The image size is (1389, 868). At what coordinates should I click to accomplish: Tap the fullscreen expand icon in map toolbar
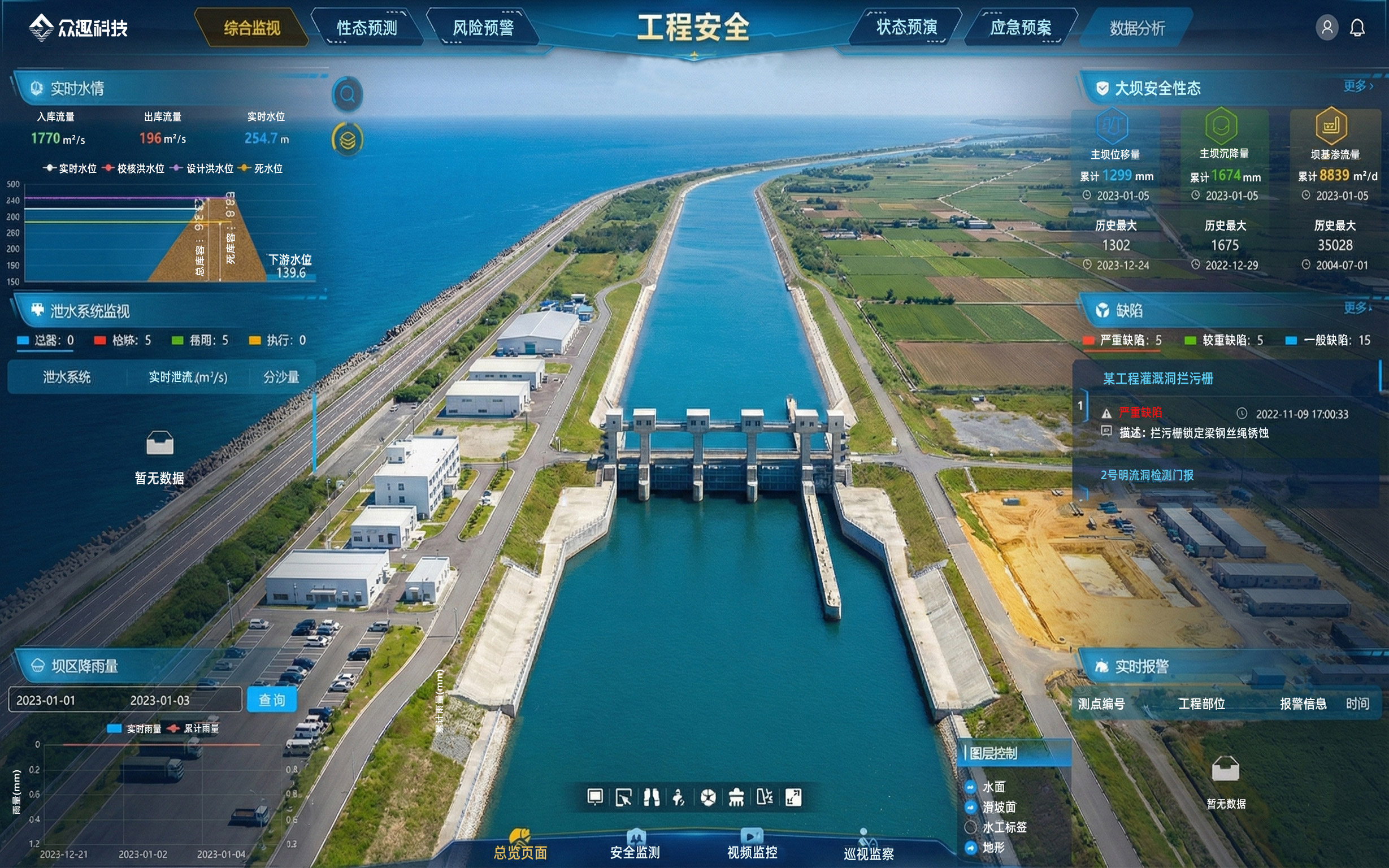click(793, 797)
